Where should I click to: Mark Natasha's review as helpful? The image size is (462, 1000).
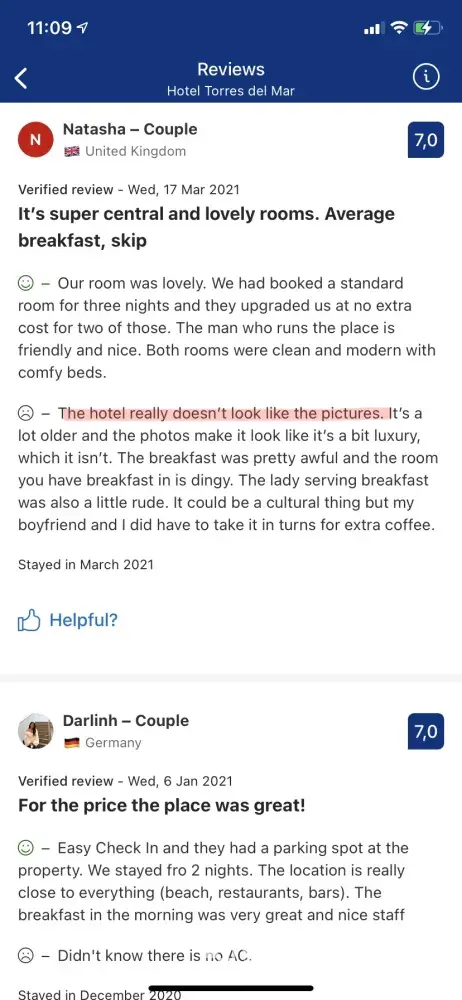pyautogui.click(x=68, y=620)
